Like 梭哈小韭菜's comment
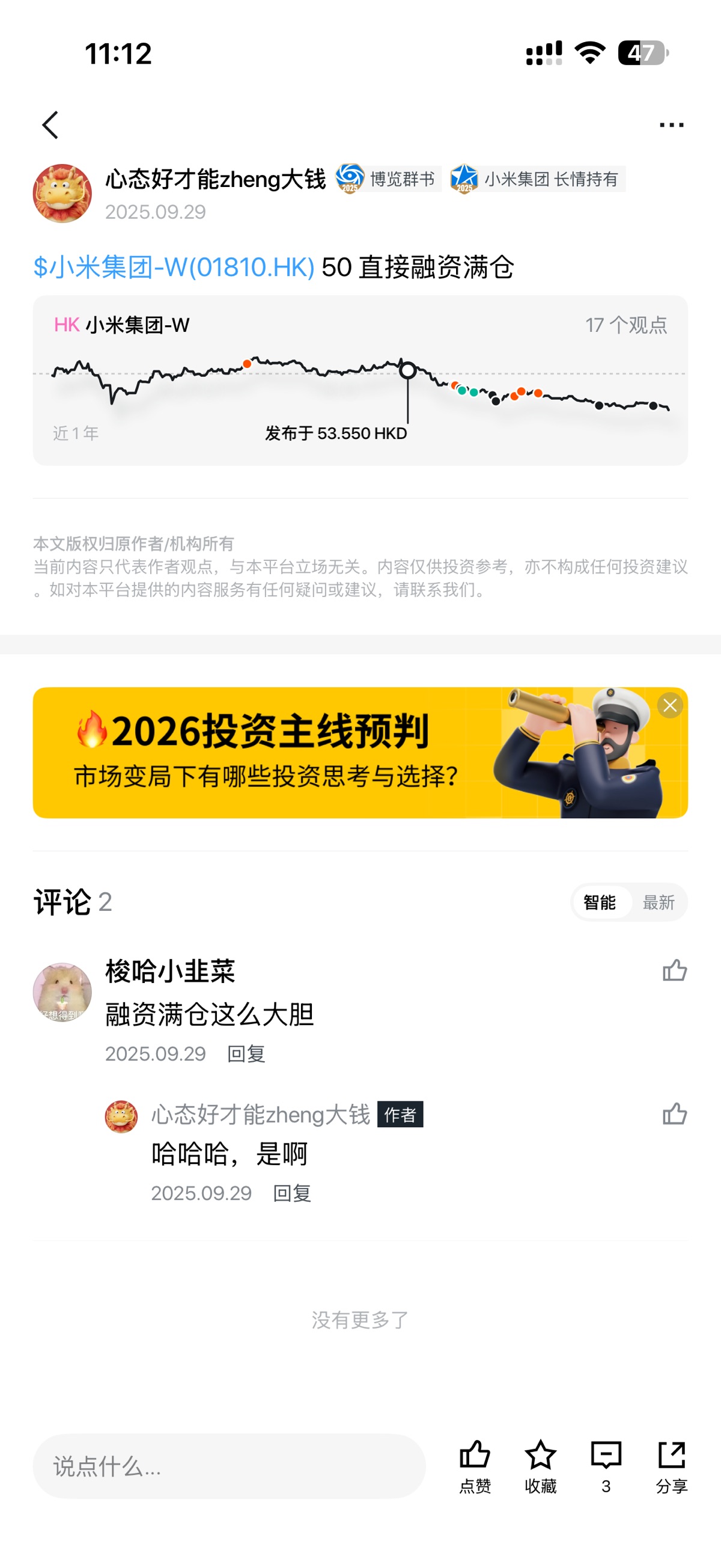Screen dimensions: 721x1568 [x=674, y=970]
